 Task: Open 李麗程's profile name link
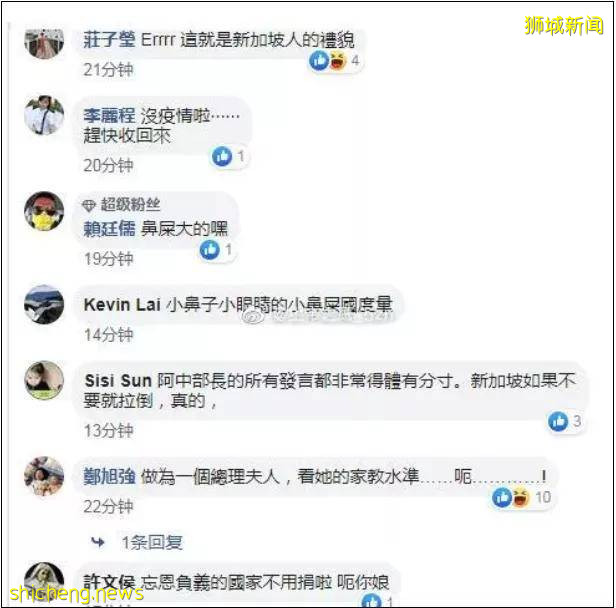(x=109, y=116)
